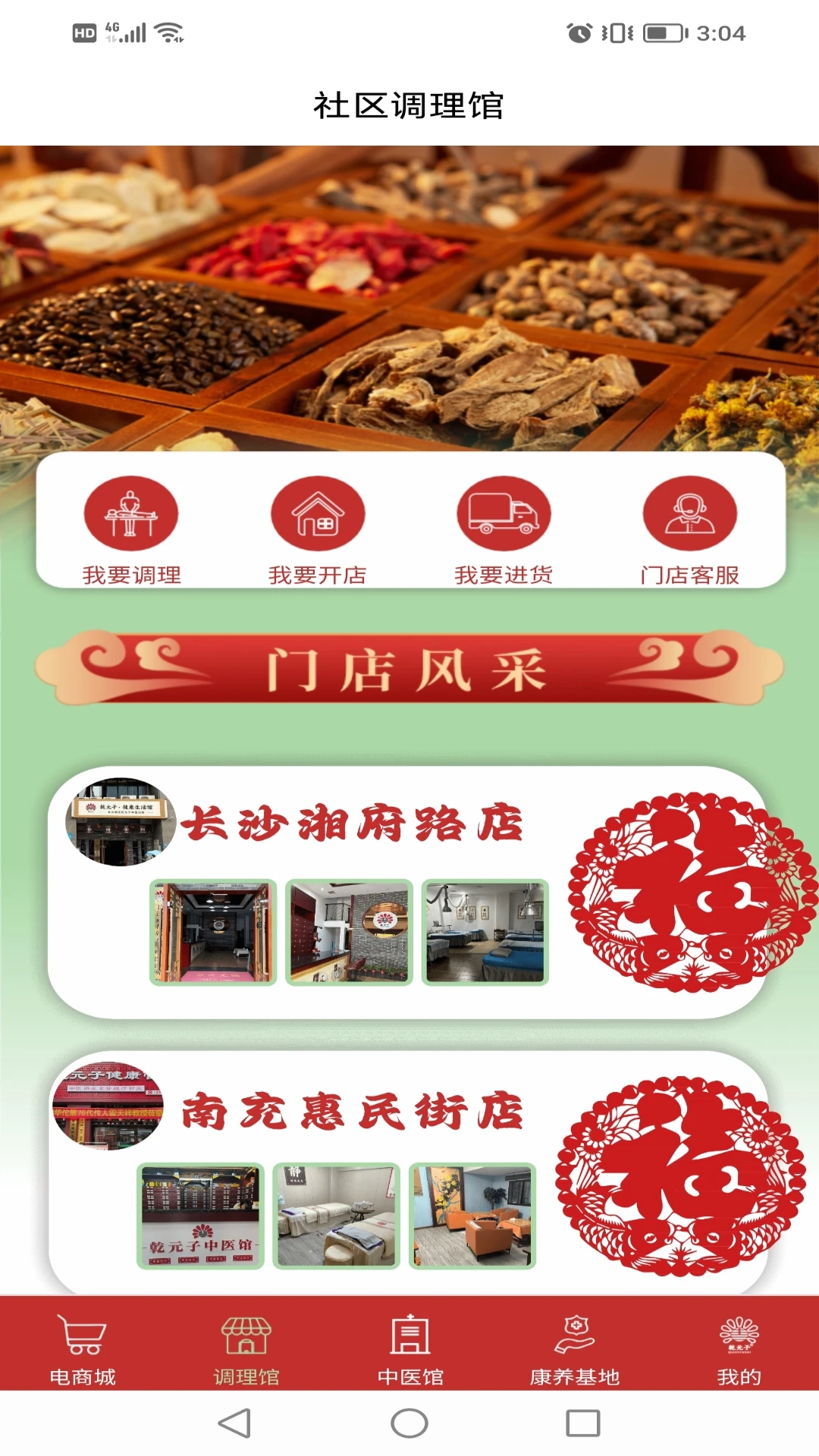Tap the 我要进货 delivery truck icon
This screenshot has height=1456, width=819.
click(x=503, y=513)
